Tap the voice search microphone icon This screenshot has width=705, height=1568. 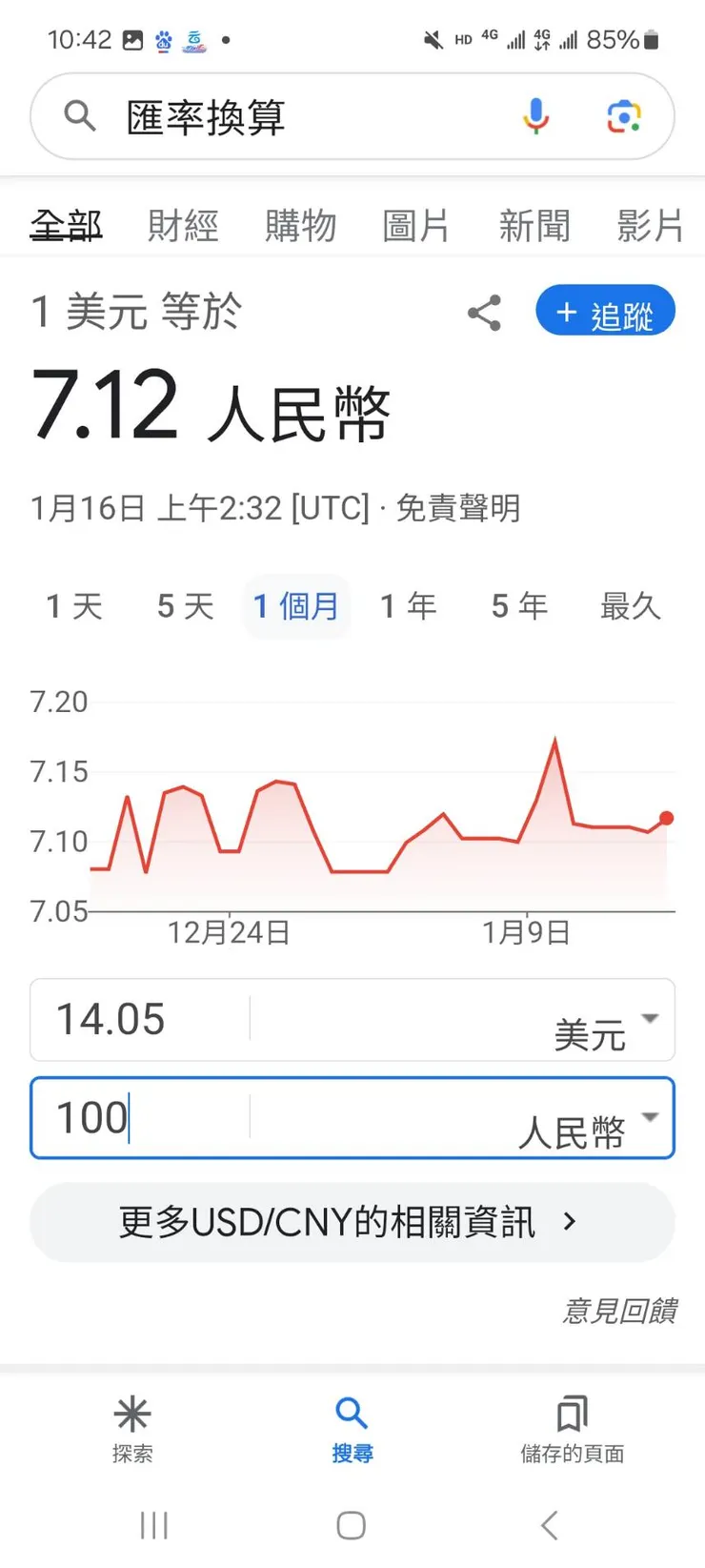coord(536,116)
